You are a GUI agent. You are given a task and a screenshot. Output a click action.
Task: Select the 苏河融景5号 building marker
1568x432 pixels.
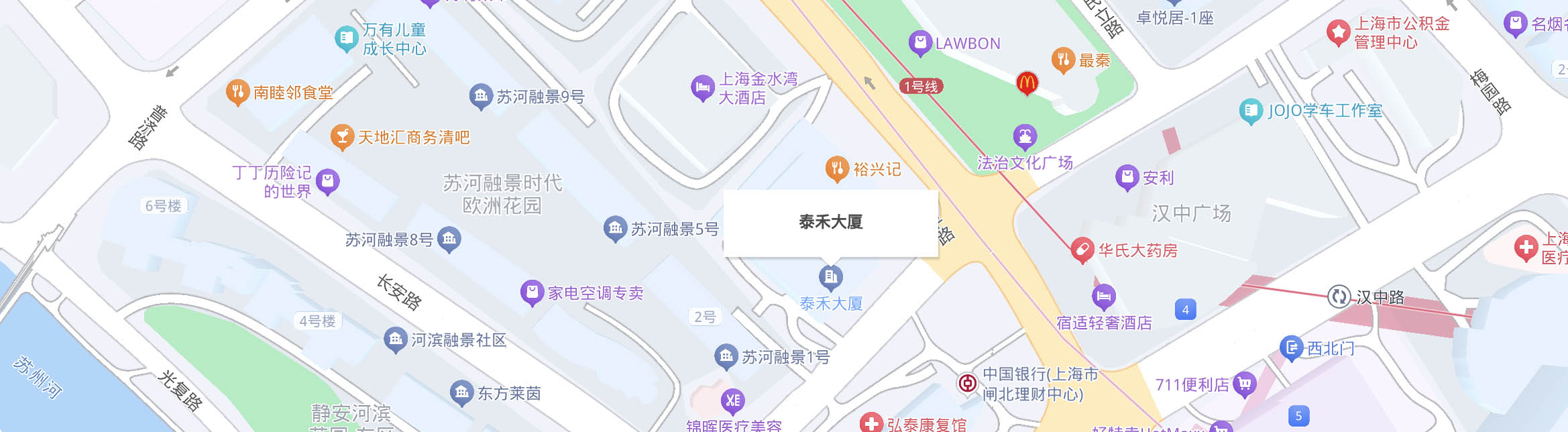point(615,228)
